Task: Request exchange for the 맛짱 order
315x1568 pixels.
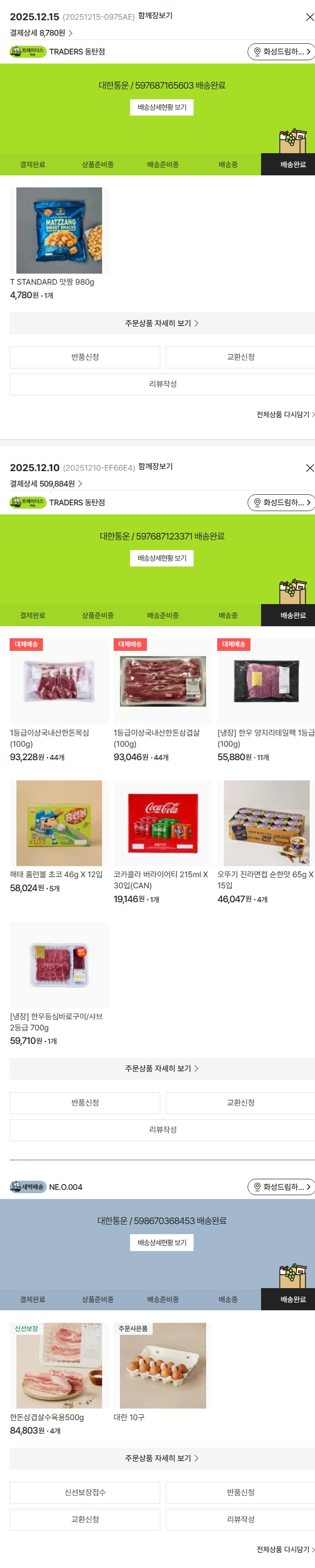Action: 240,357
